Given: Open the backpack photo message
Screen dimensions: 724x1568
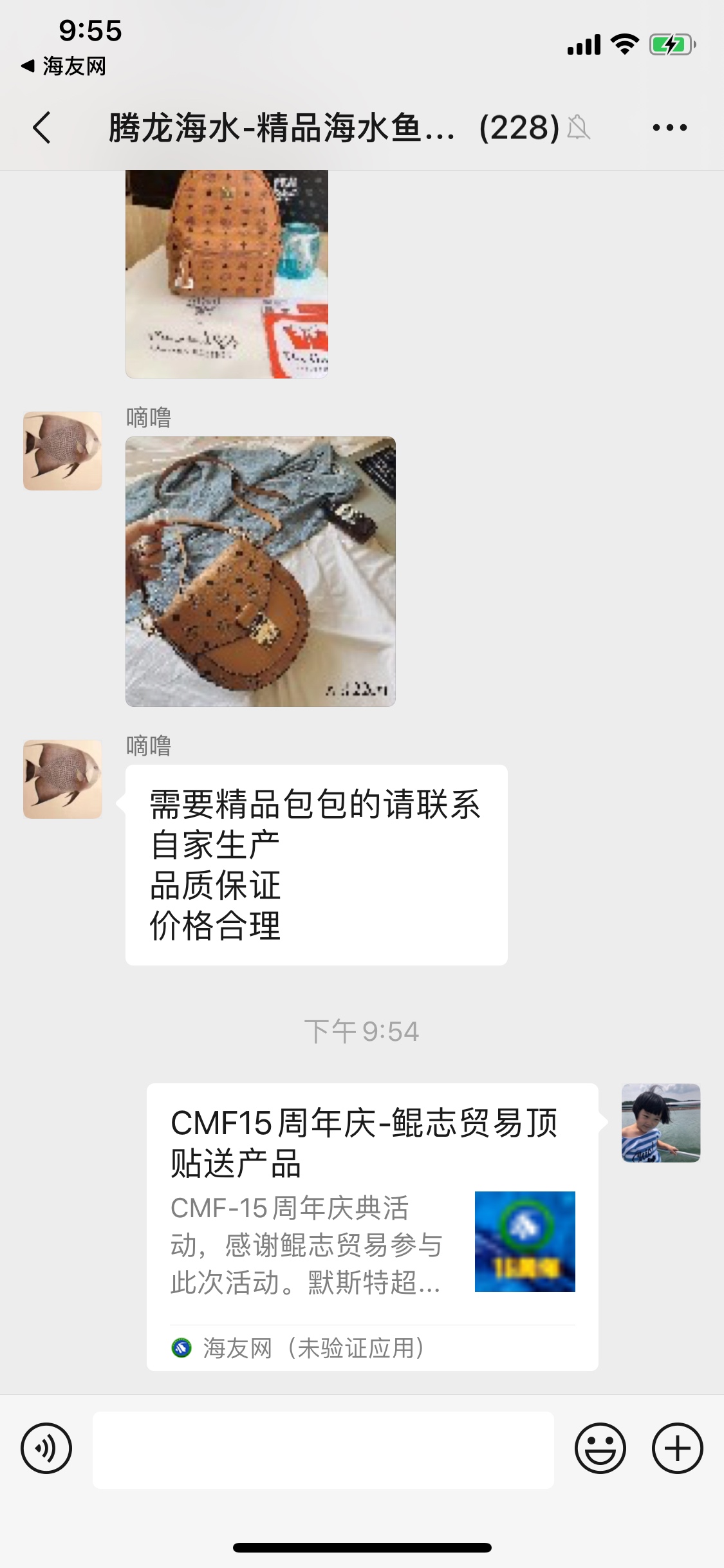Looking at the screenshot, I should point(227,274).
